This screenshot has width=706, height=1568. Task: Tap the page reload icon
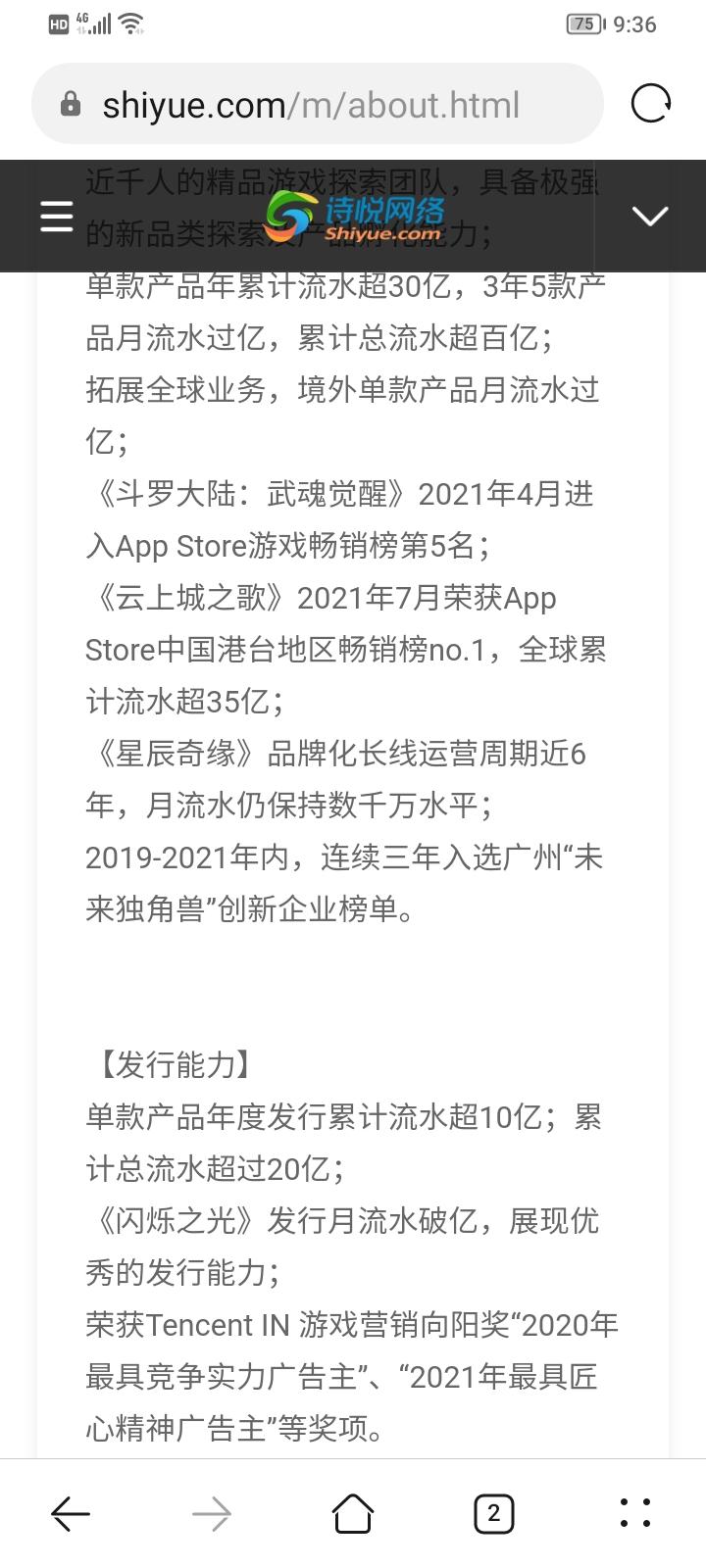(650, 104)
